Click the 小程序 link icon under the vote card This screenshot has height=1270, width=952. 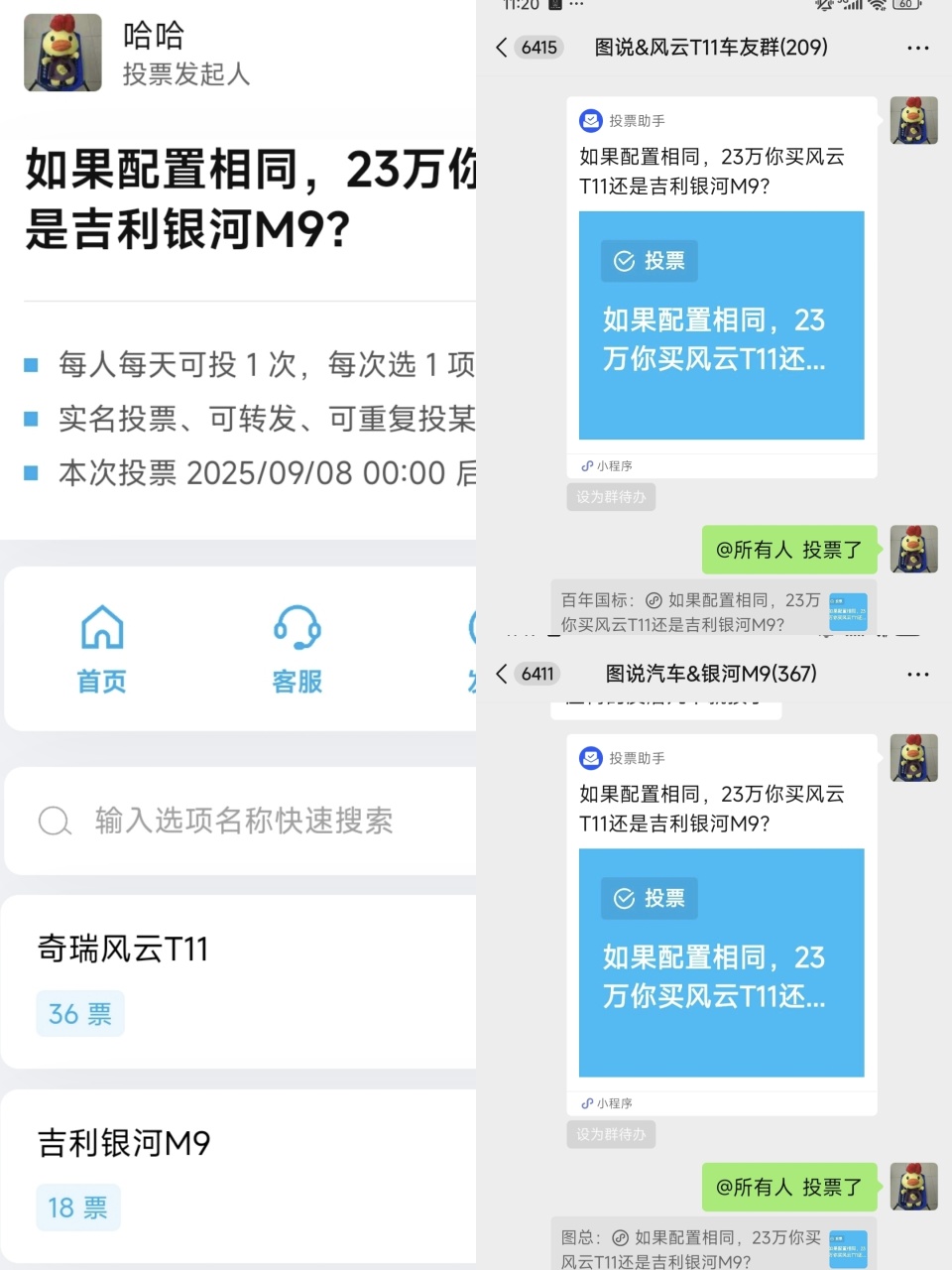click(x=586, y=465)
